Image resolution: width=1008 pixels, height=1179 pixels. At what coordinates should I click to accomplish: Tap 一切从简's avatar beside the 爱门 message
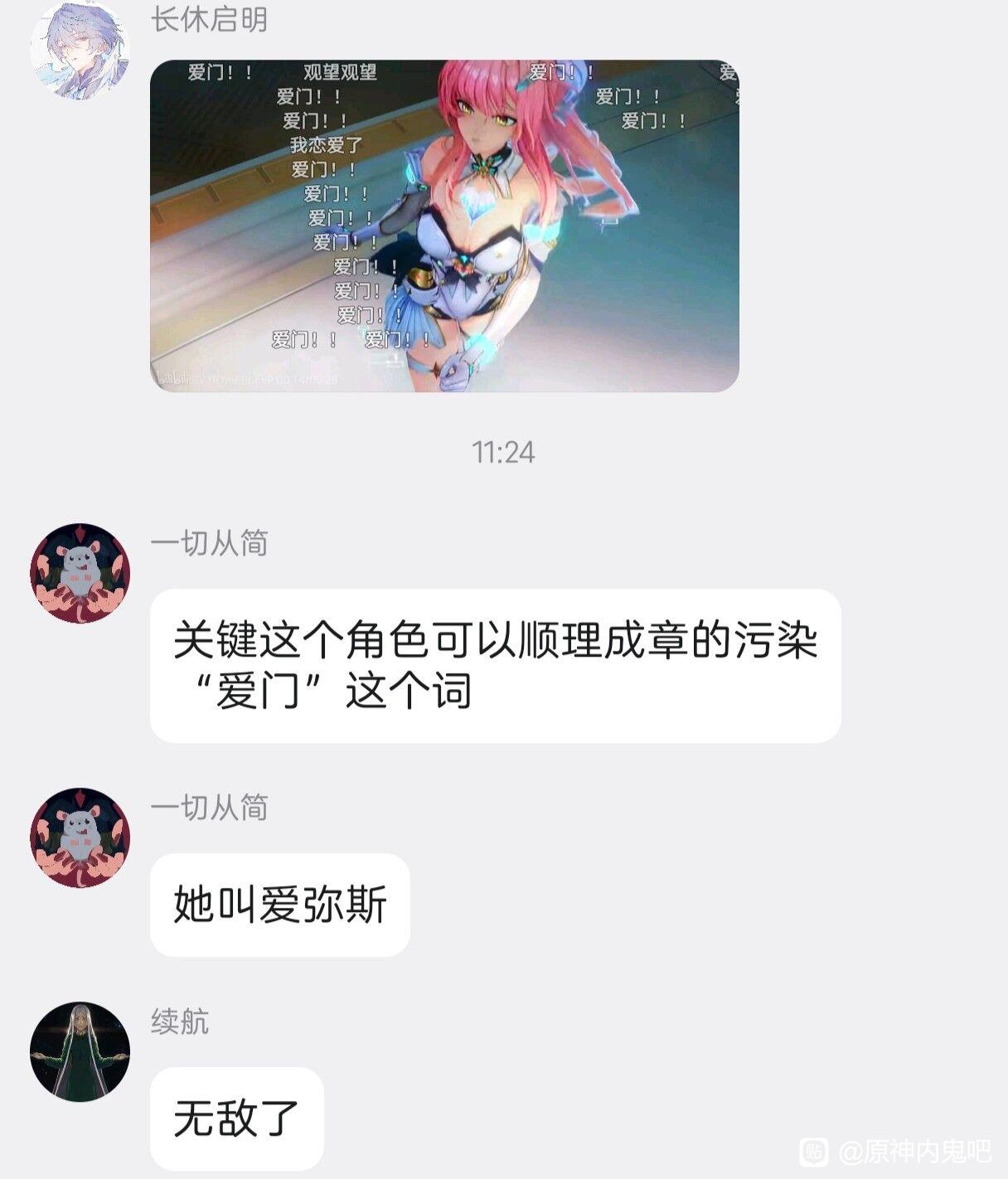pos(80,573)
